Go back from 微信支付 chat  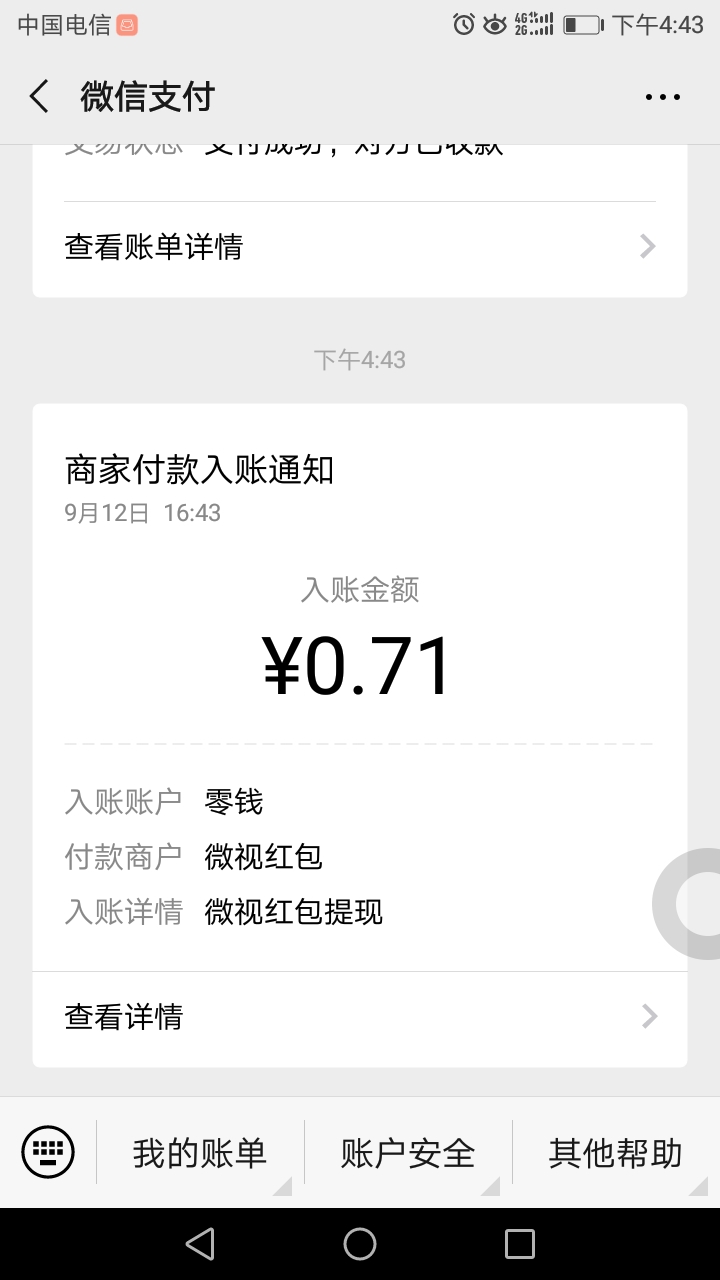(x=40, y=97)
